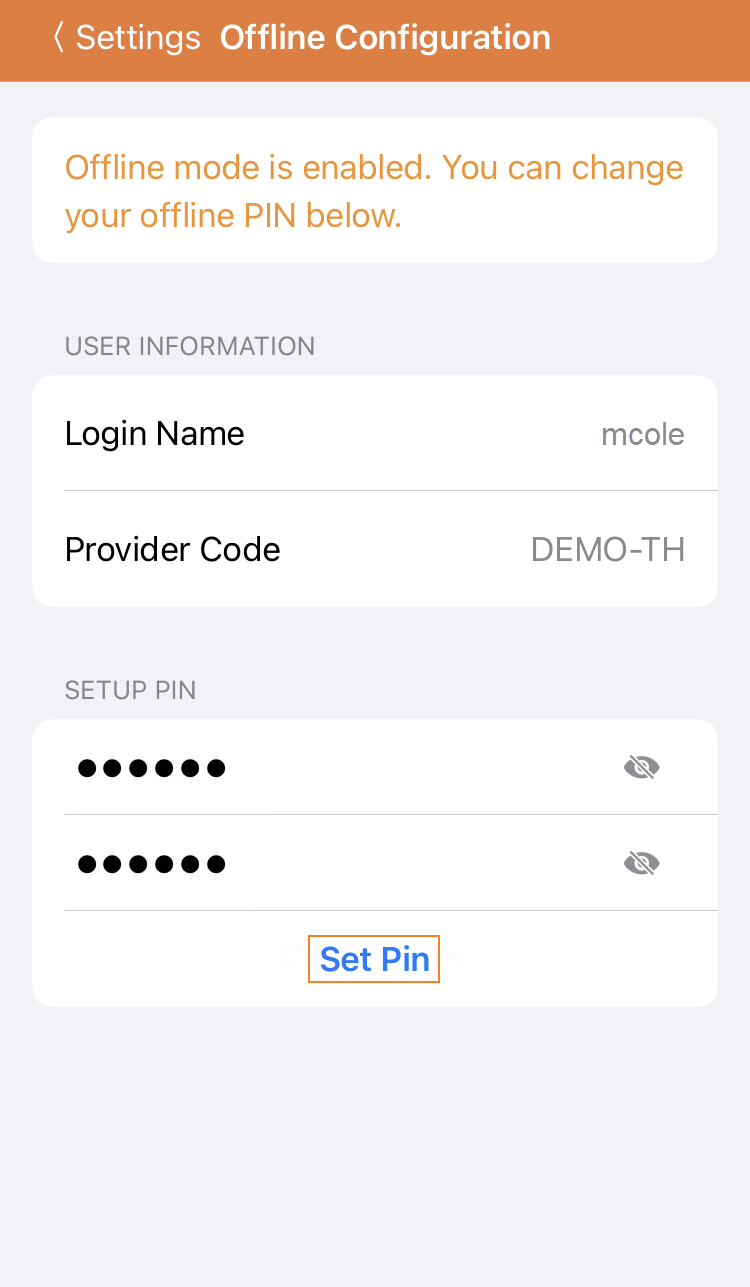Select the Provider Code row
The height and width of the screenshot is (1287, 750).
375,549
